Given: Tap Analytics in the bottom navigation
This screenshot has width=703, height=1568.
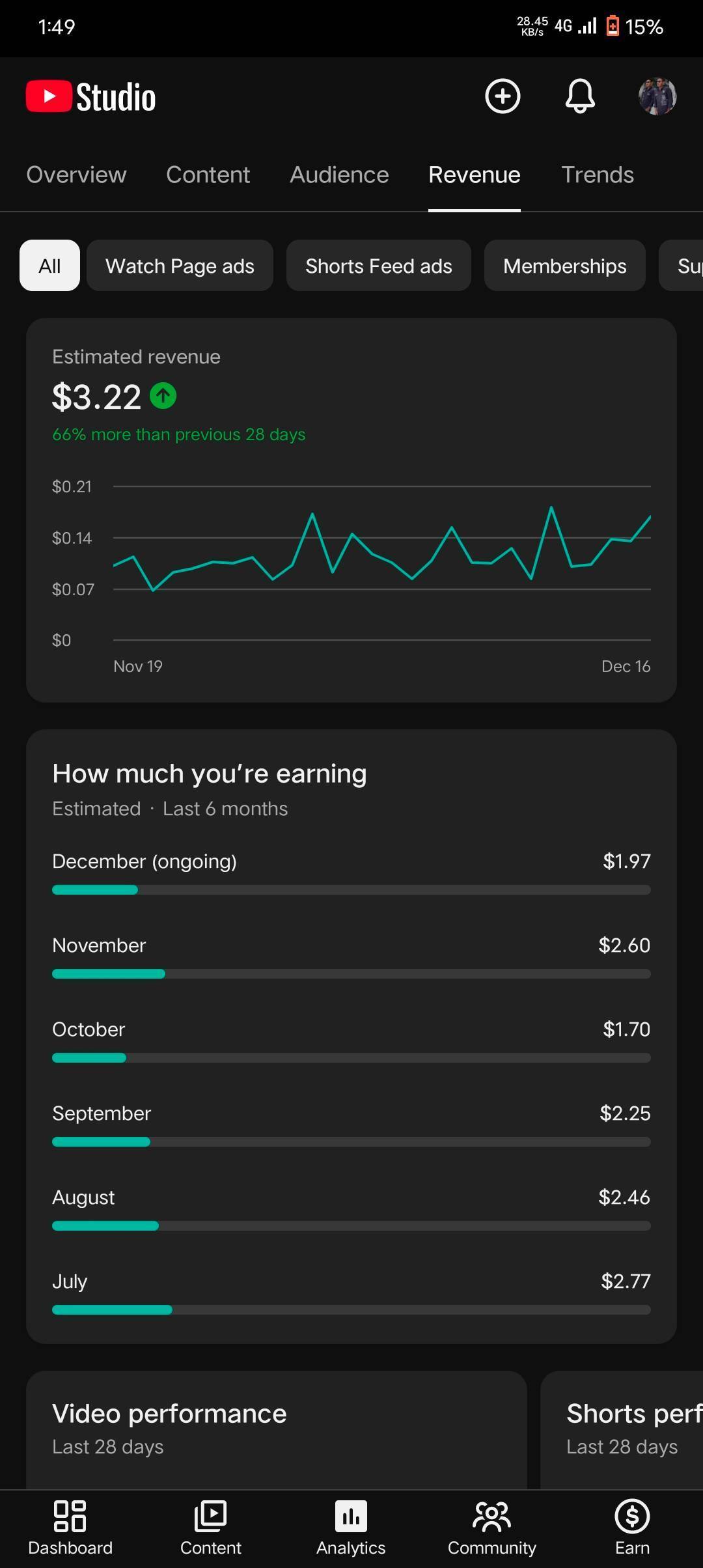Looking at the screenshot, I should [351, 1528].
